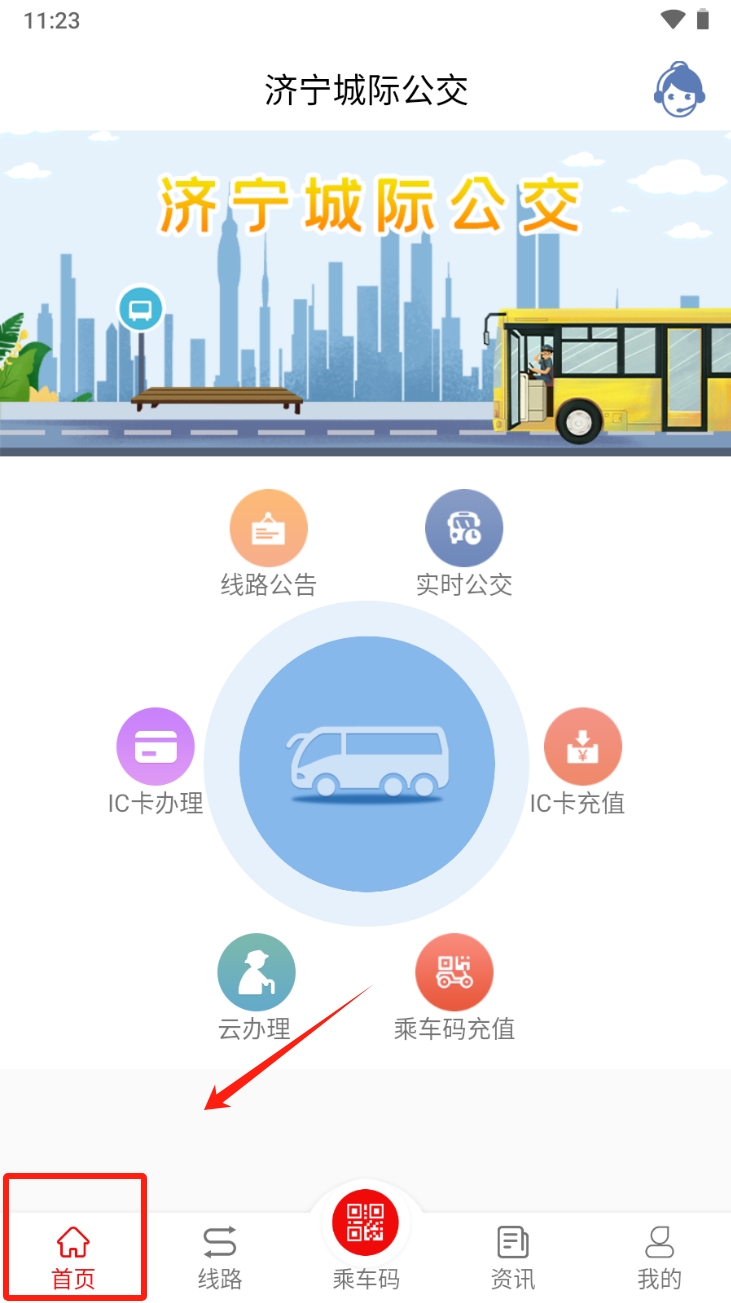Go to the 我的 tab
The height and width of the screenshot is (1303, 731).
(x=658, y=1257)
